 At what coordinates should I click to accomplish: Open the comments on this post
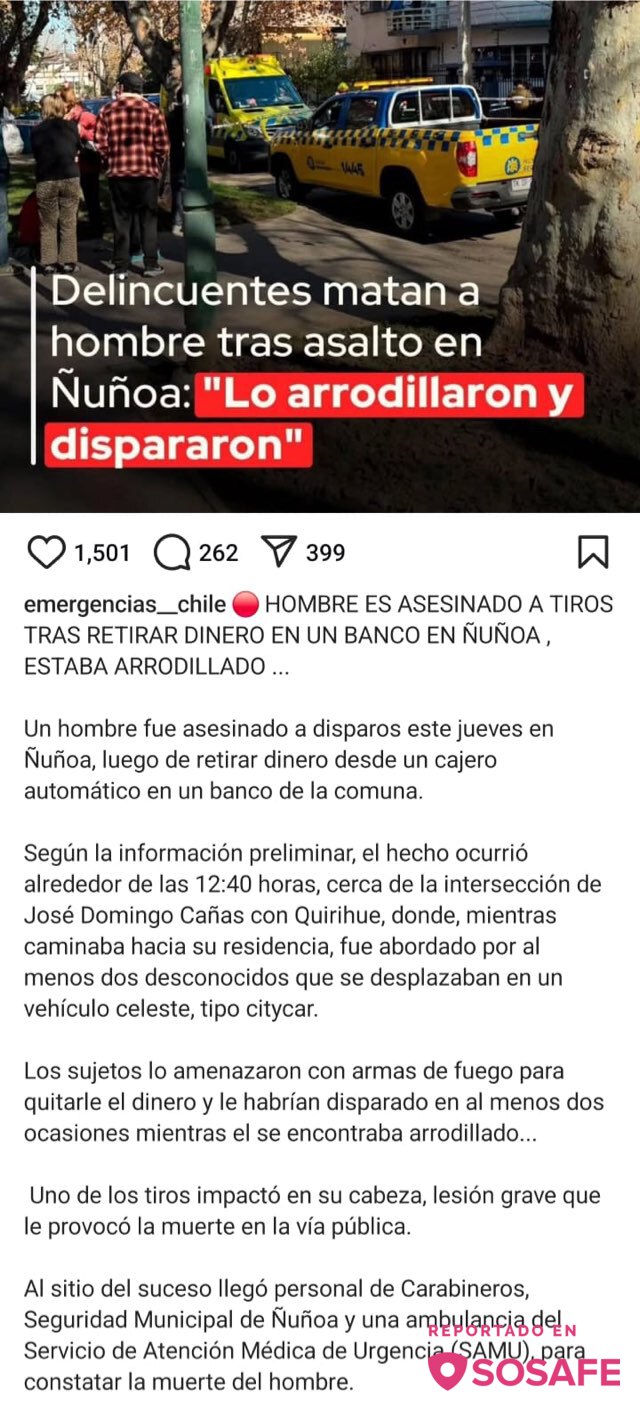pyautogui.click(x=172, y=552)
